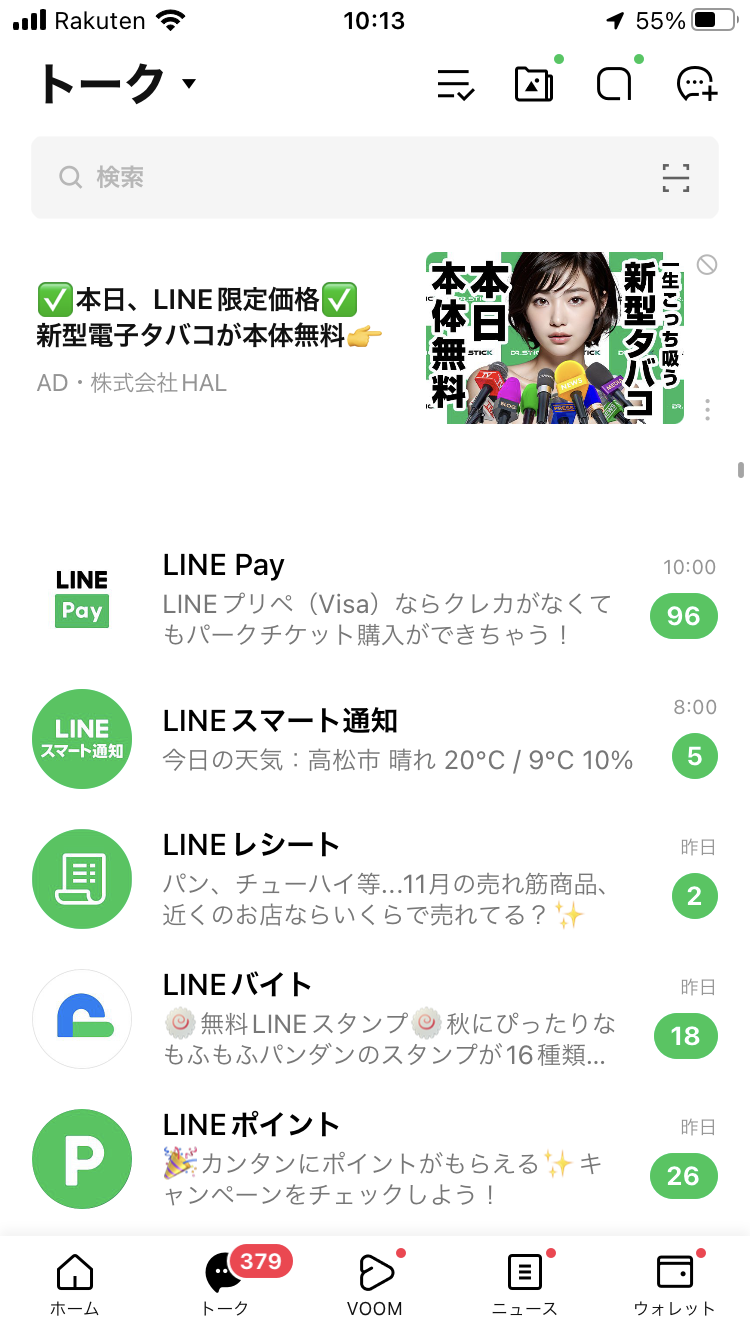Go to the ニュース tab
Image resolution: width=750 pixels, height=1334 pixels.
[x=525, y=1284]
